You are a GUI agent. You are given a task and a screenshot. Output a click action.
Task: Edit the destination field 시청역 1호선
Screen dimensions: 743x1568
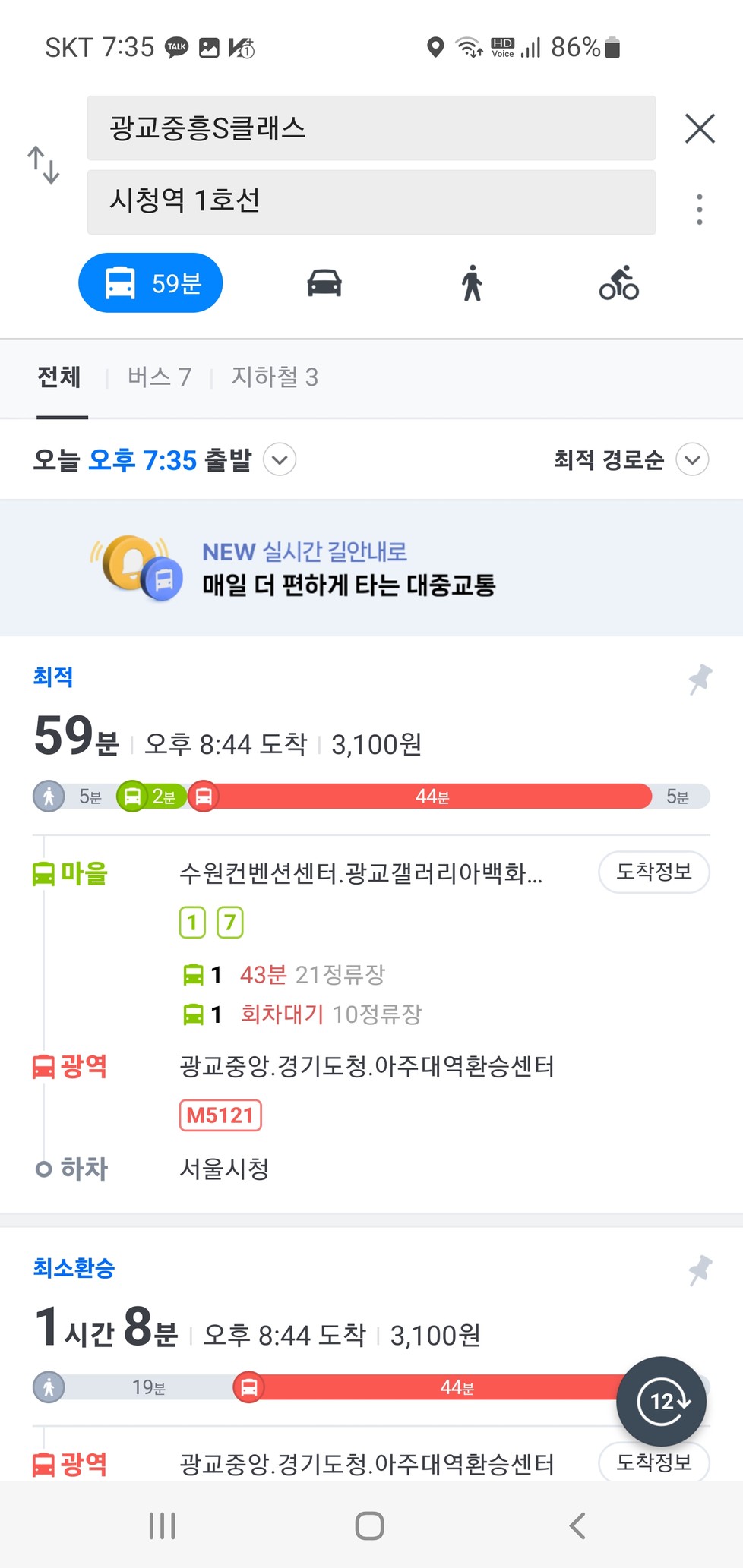pyautogui.click(x=371, y=202)
